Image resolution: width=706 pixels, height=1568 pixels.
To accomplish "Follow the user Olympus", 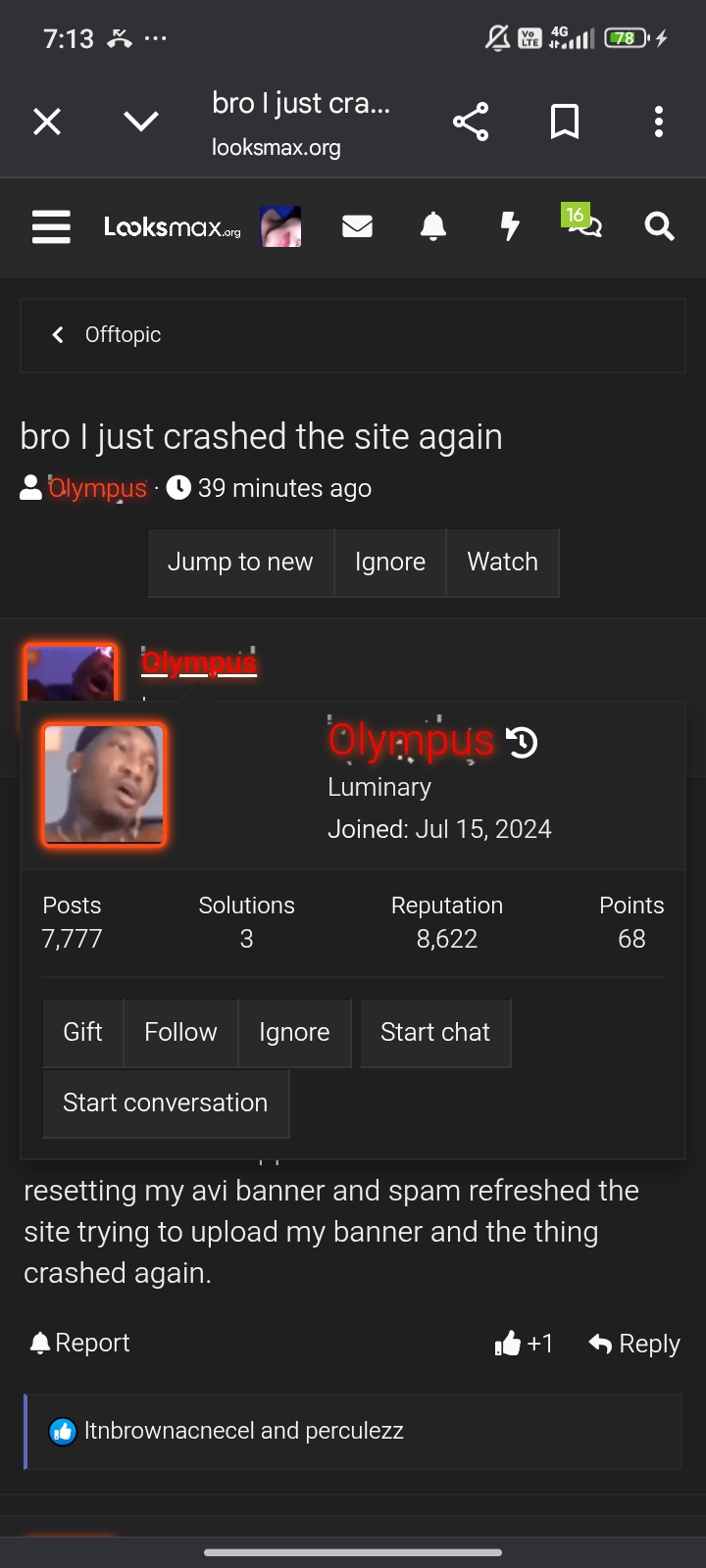I will 180,1033.
